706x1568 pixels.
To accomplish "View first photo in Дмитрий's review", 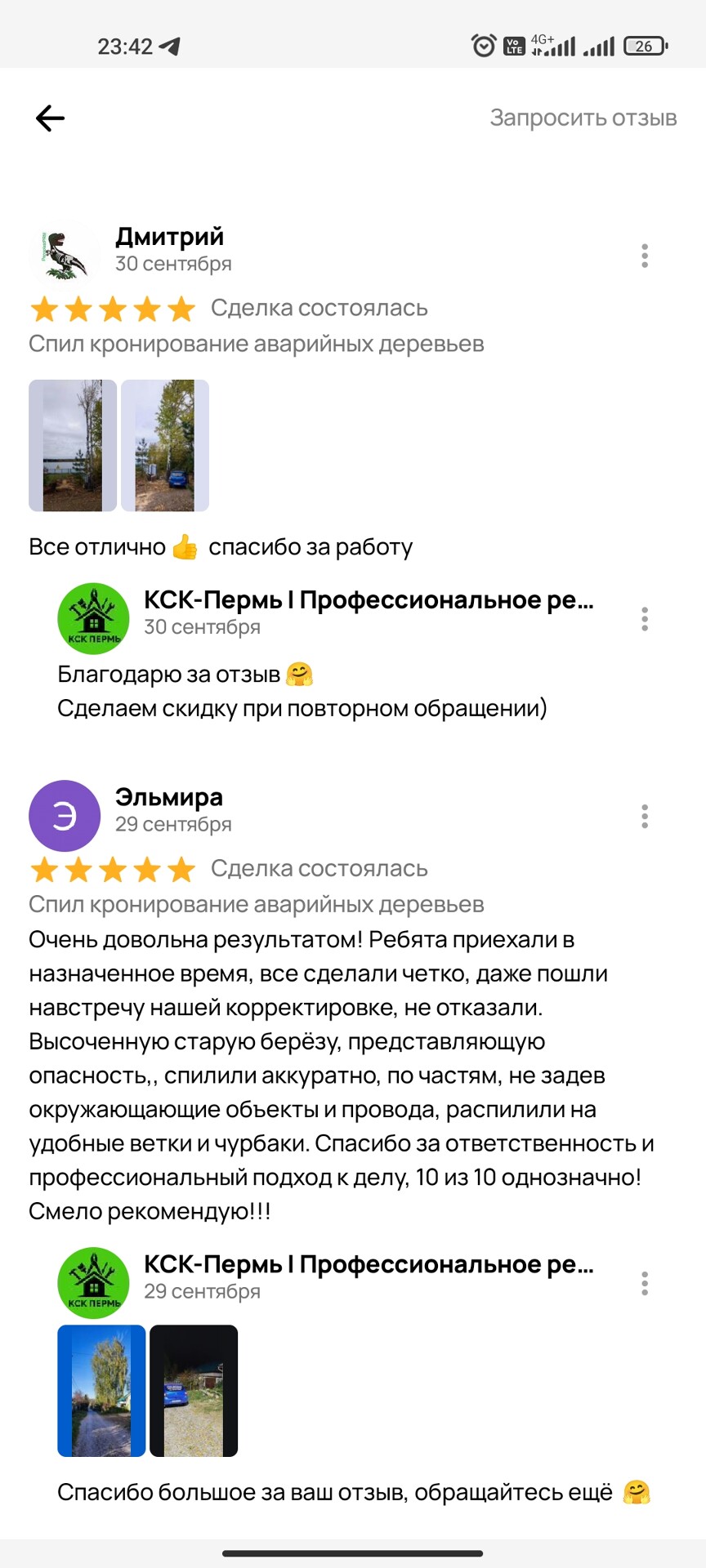I will pos(73,446).
